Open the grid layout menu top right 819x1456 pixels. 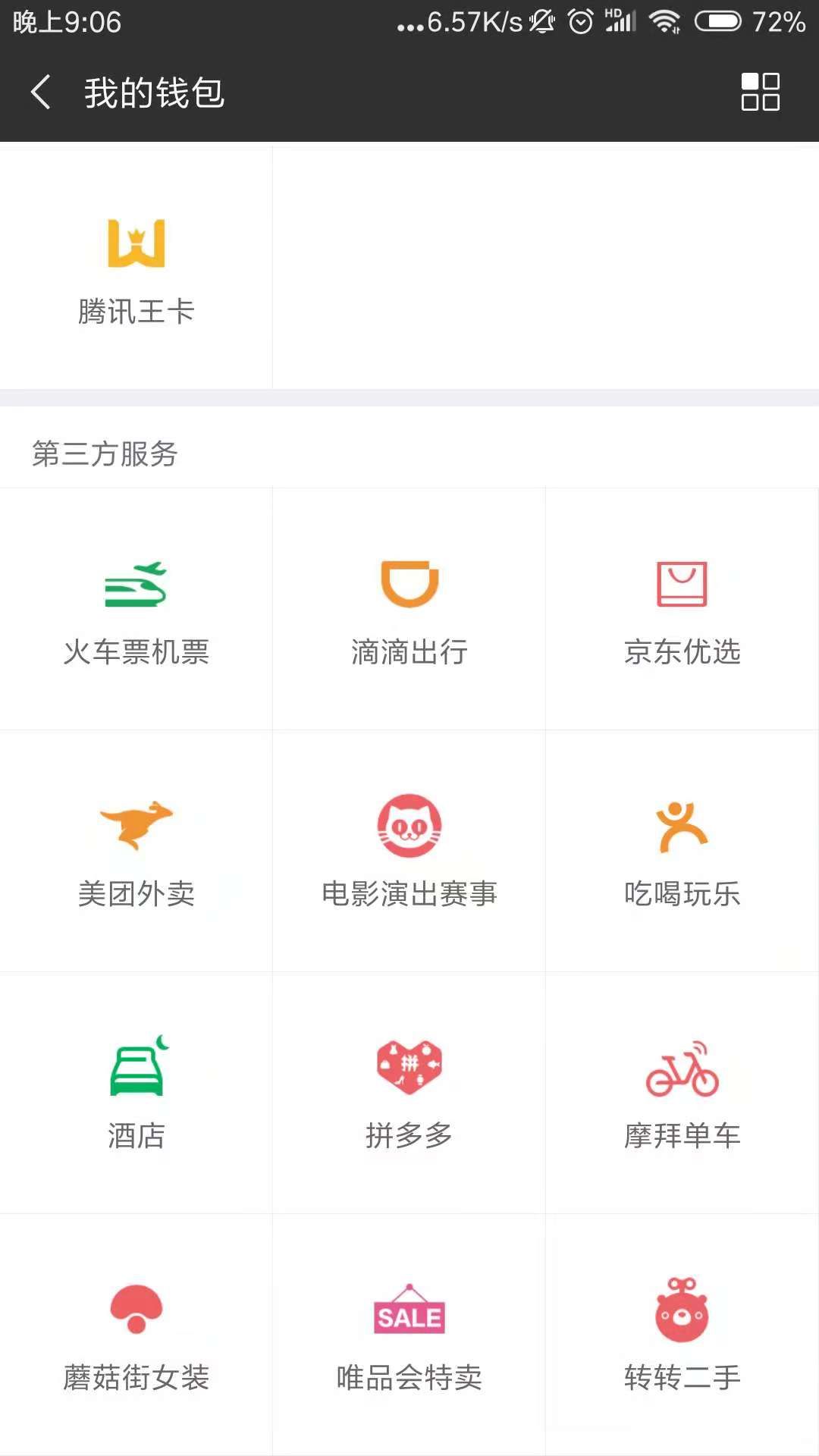[761, 93]
